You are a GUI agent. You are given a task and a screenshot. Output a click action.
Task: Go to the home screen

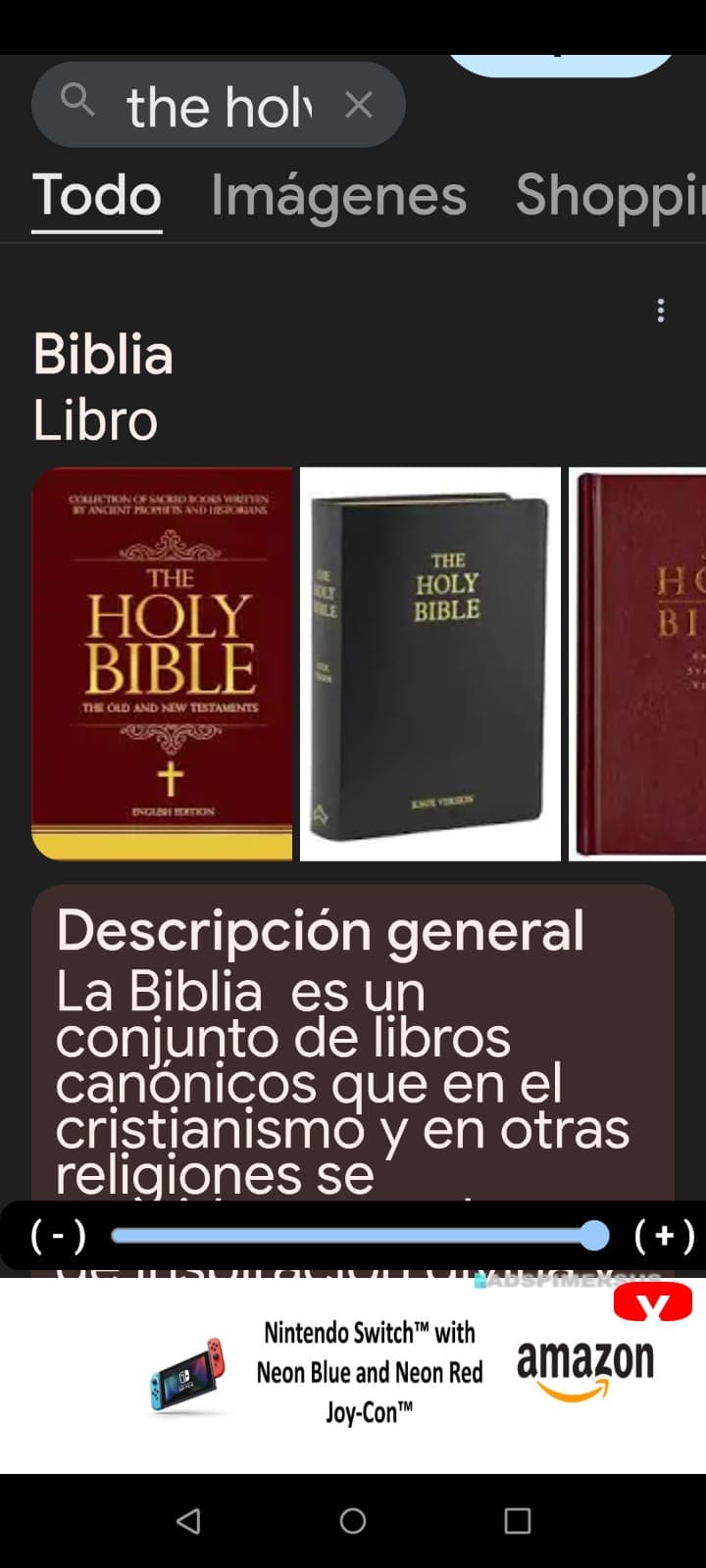(353, 1520)
